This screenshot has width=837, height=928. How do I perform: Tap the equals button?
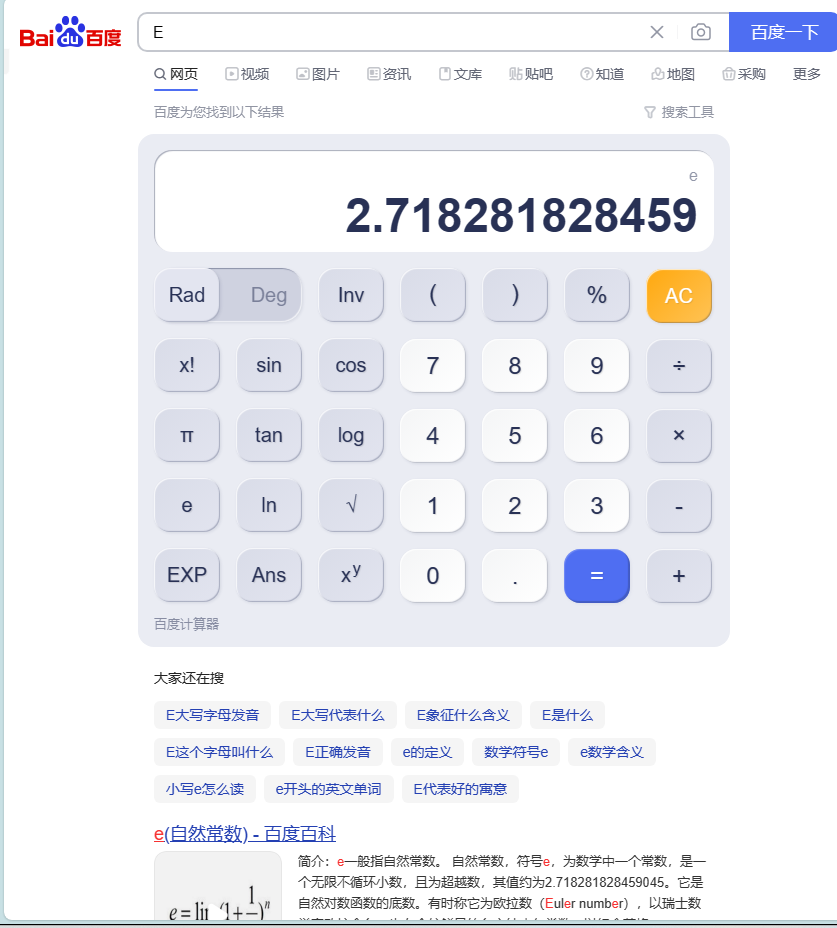click(597, 575)
